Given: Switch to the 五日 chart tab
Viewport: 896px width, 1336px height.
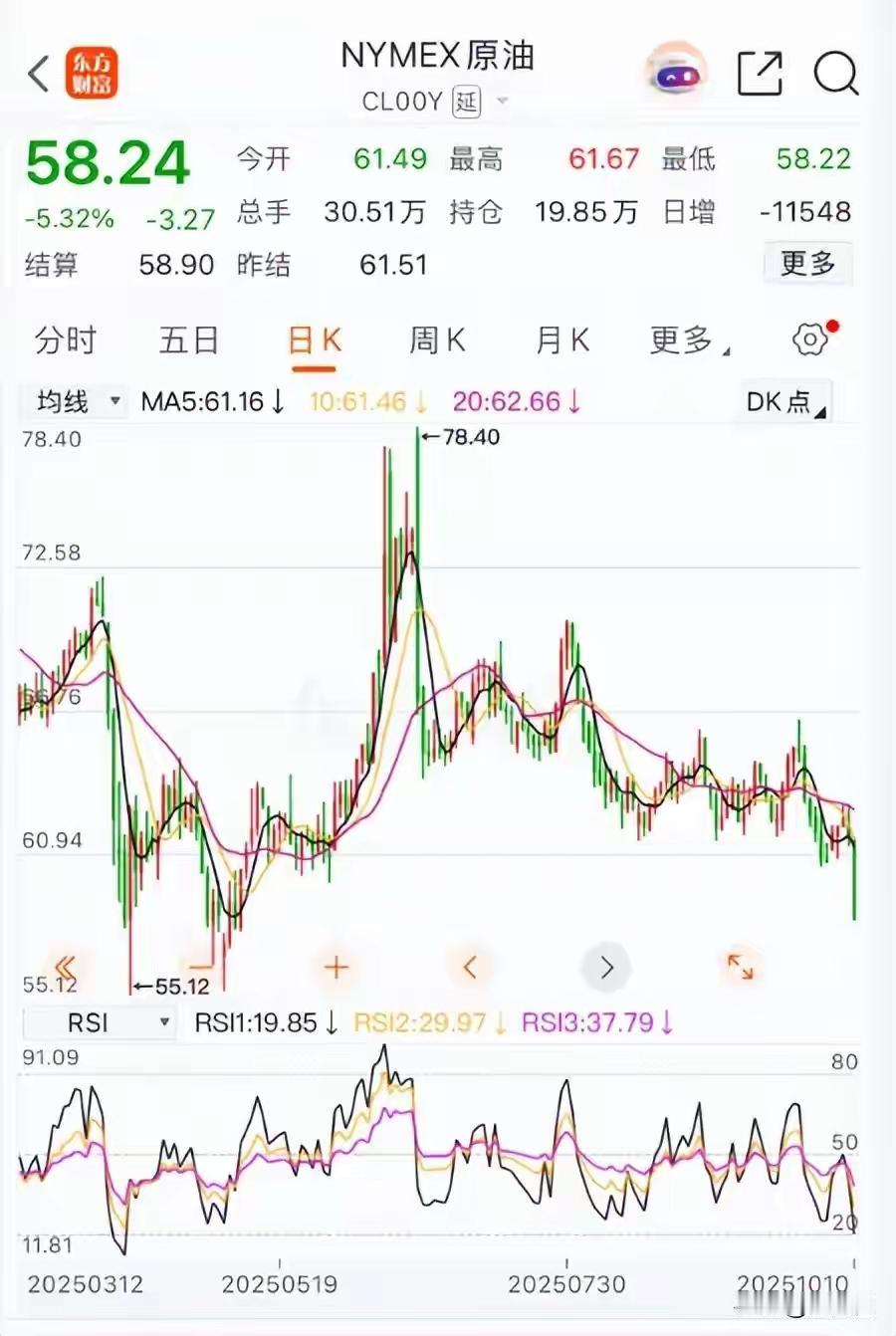Looking at the screenshot, I should pos(189,340).
